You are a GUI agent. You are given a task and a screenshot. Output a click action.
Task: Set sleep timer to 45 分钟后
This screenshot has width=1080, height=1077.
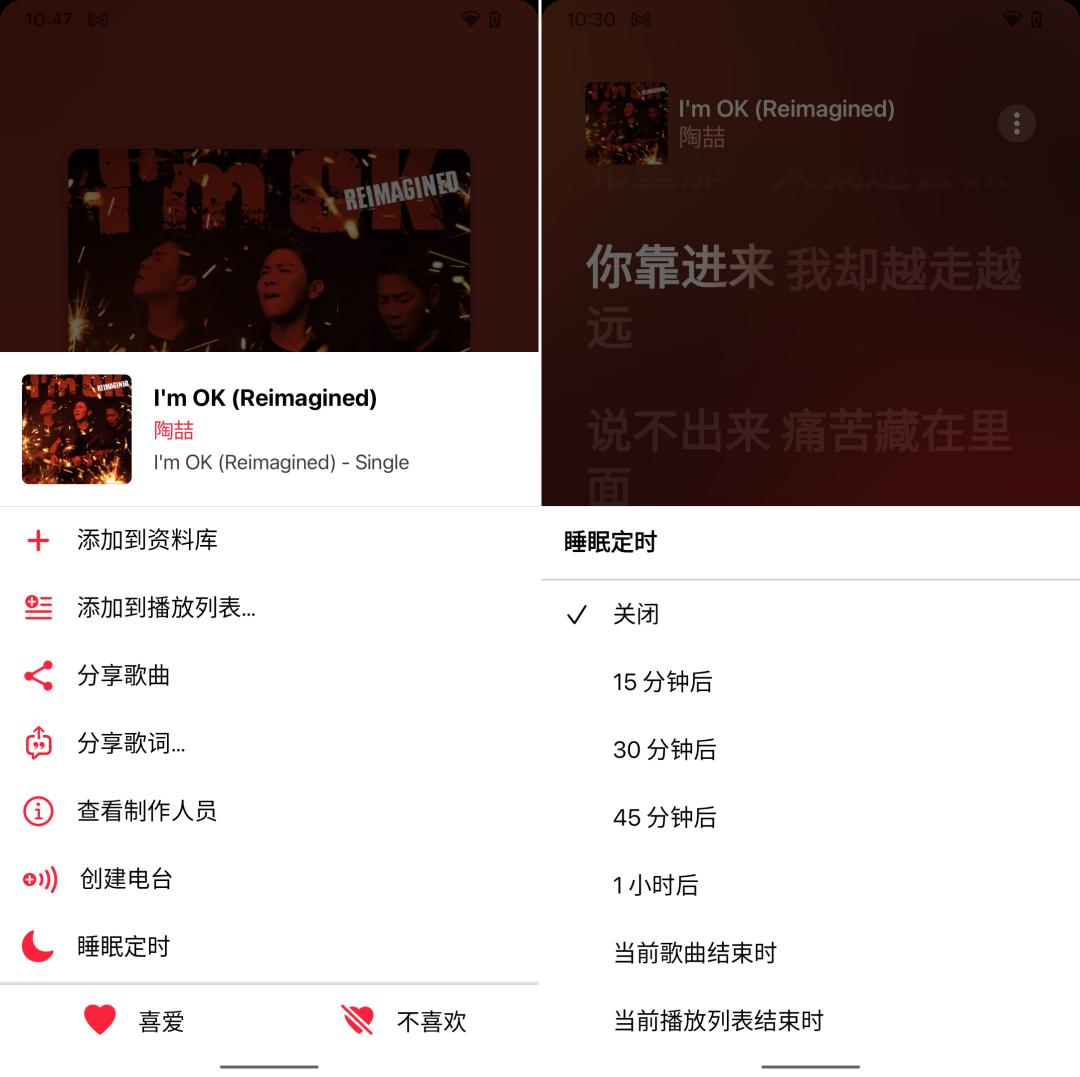click(x=811, y=817)
